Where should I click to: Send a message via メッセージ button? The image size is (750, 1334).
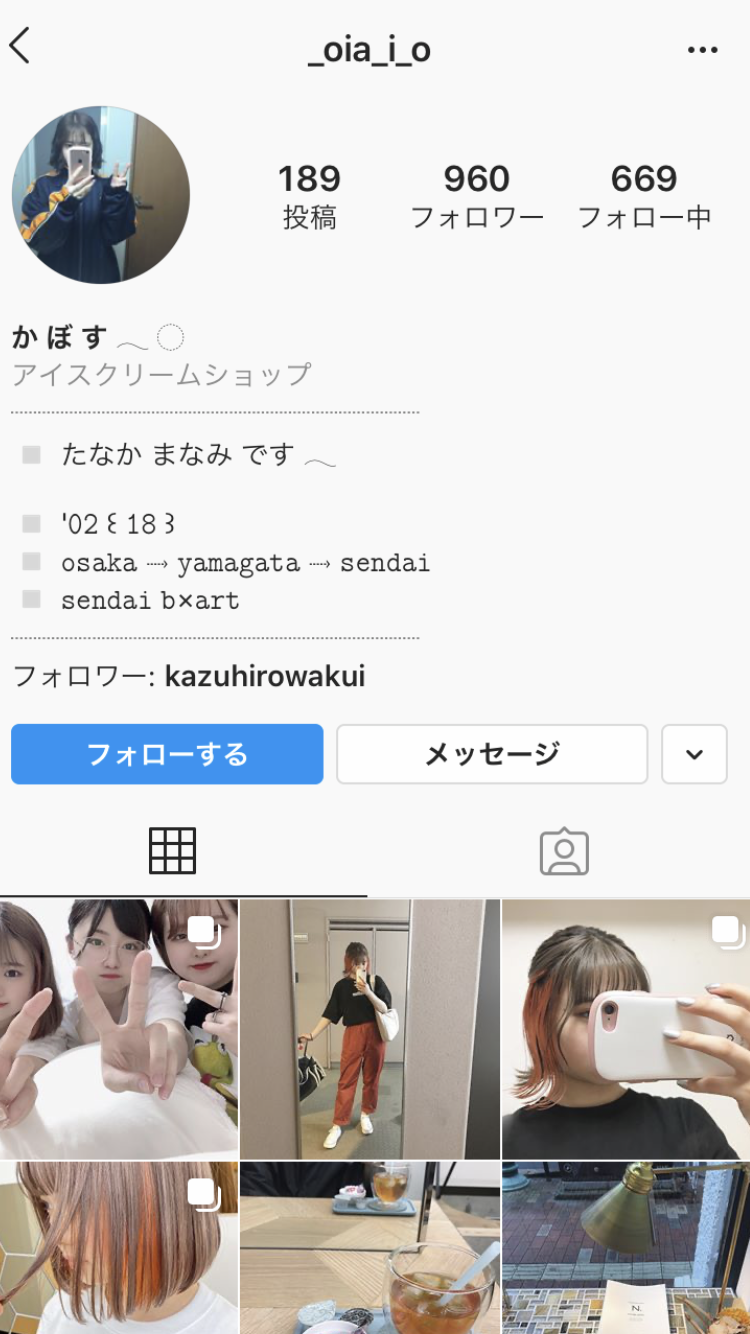click(492, 754)
